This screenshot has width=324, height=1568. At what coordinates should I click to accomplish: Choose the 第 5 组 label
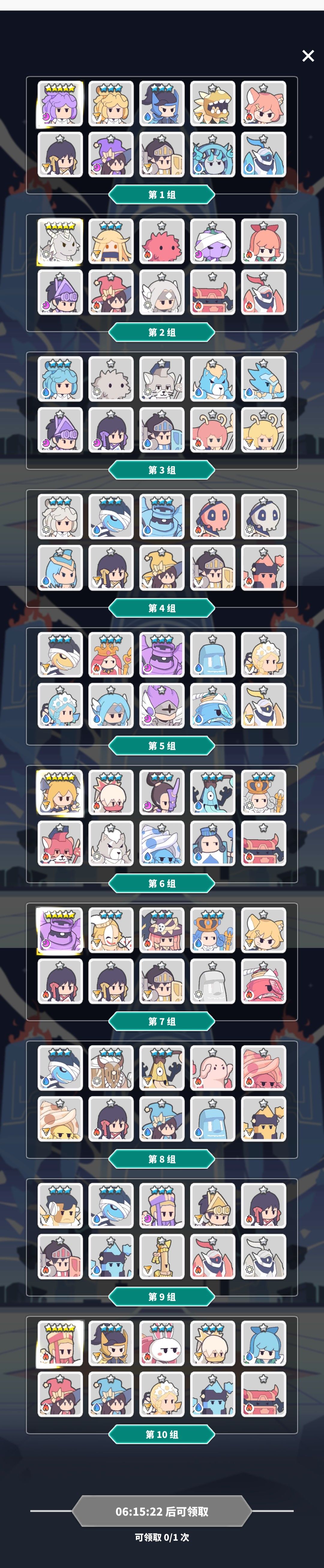click(162, 746)
